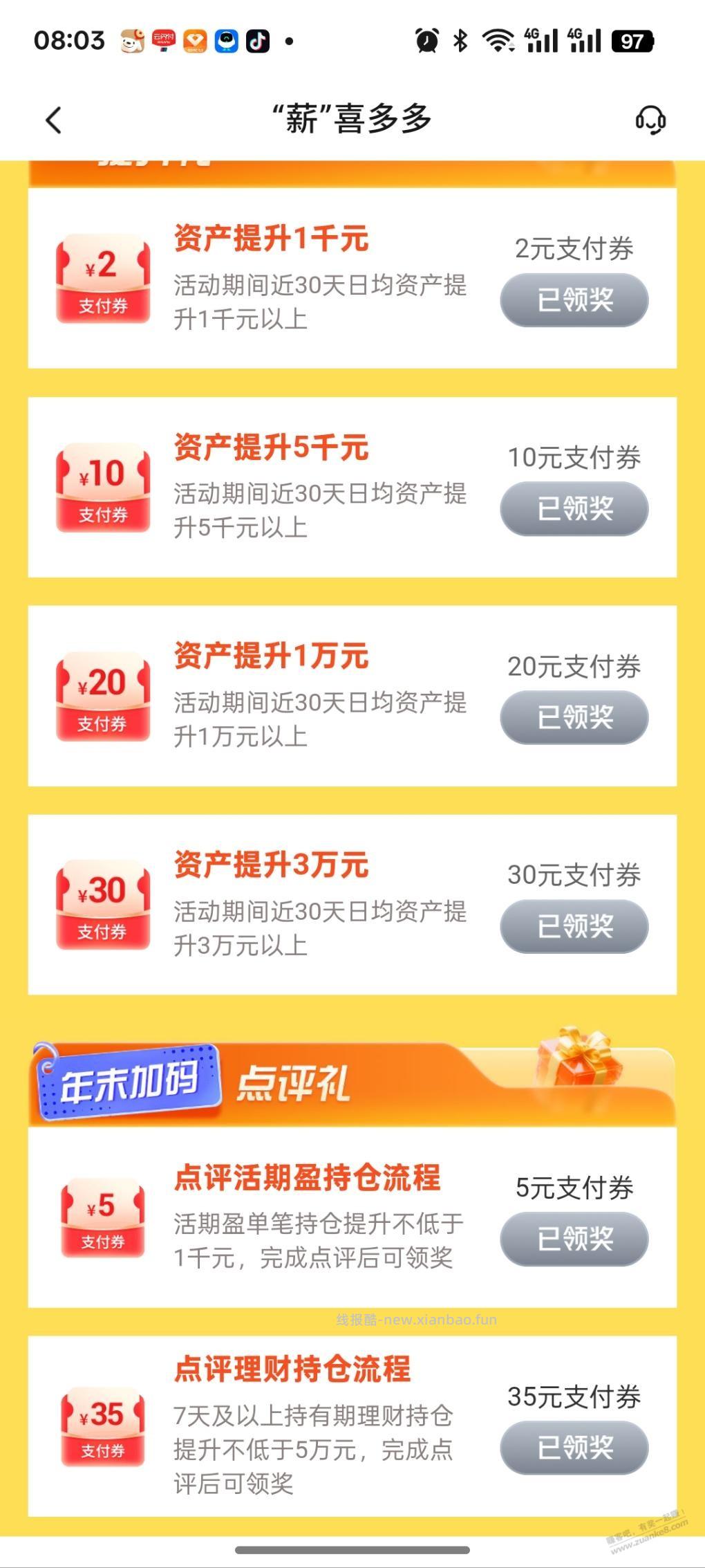This screenshot has height=1568, width=705.
Task: Click 已领奖 for 资产提升5千元
Action: pos(573,509)
